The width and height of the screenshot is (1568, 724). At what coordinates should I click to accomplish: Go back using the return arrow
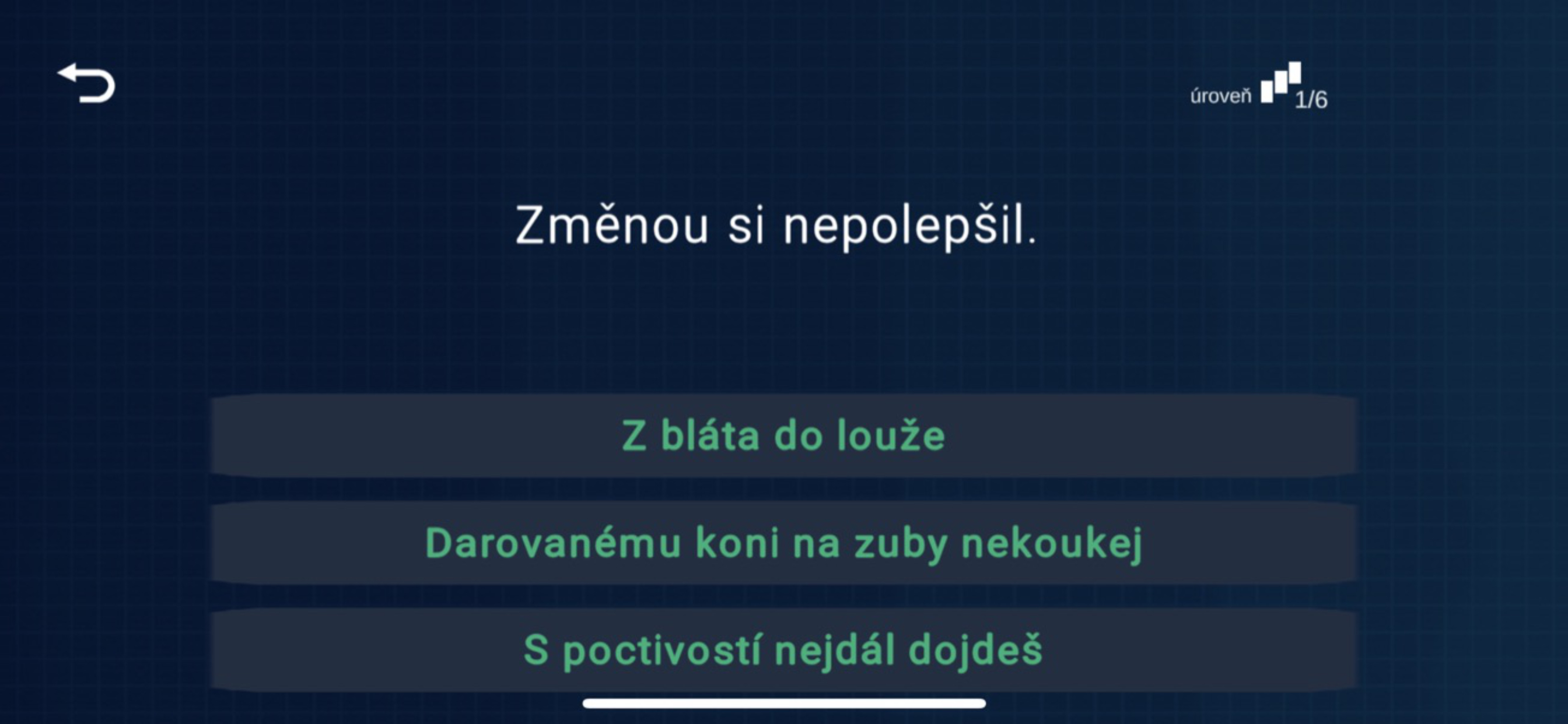click(x=86, y=83)
